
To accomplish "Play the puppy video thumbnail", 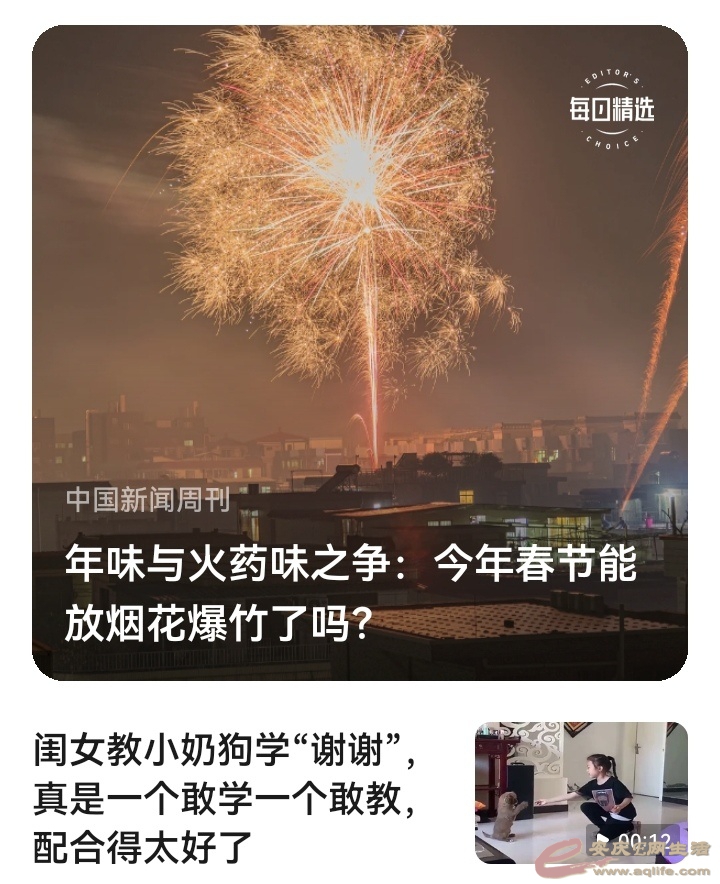I will tap(581, 792).
